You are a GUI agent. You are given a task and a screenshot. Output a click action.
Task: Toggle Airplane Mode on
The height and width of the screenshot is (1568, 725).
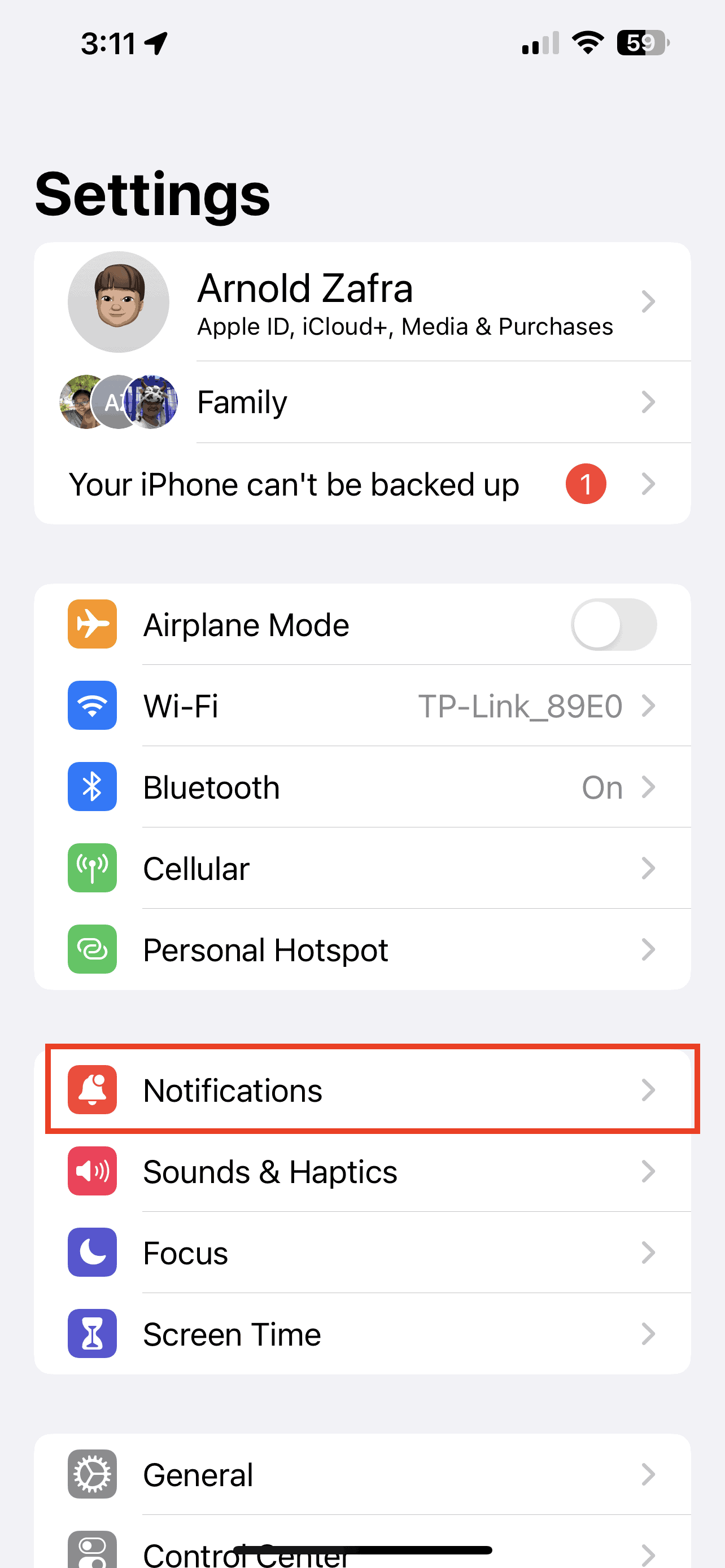tap(613, 624)
